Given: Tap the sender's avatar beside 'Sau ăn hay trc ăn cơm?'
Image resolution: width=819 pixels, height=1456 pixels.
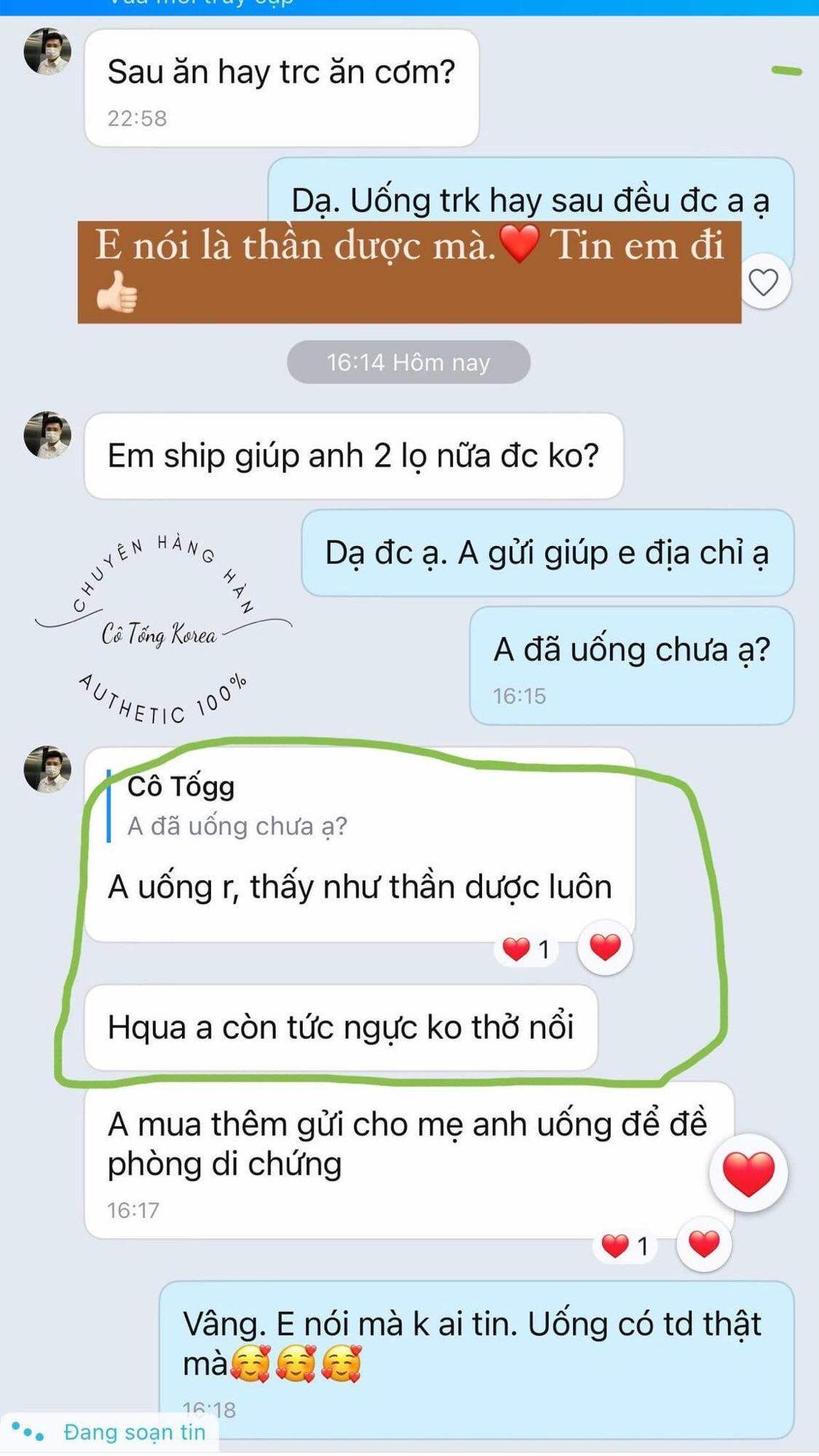Looking at the screenshot, I should (47, 52).
